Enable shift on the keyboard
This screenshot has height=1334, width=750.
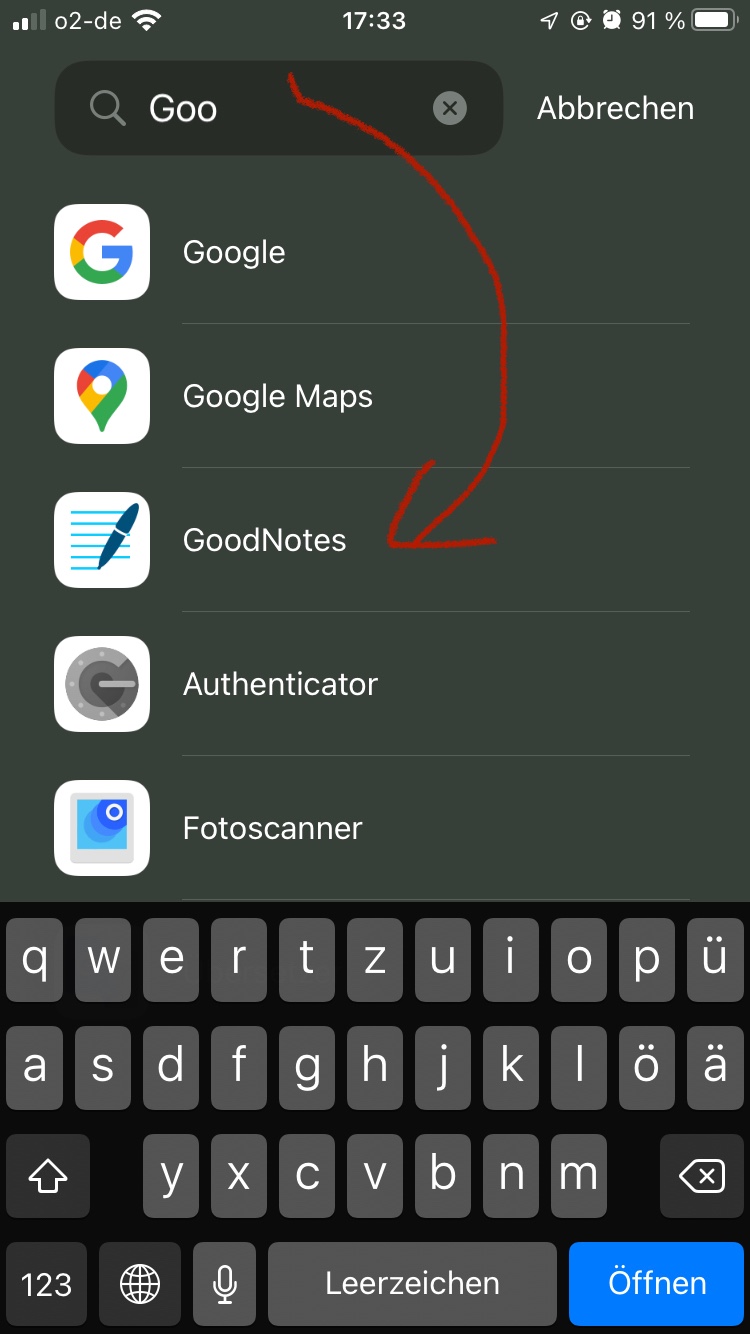[47, 1176]
